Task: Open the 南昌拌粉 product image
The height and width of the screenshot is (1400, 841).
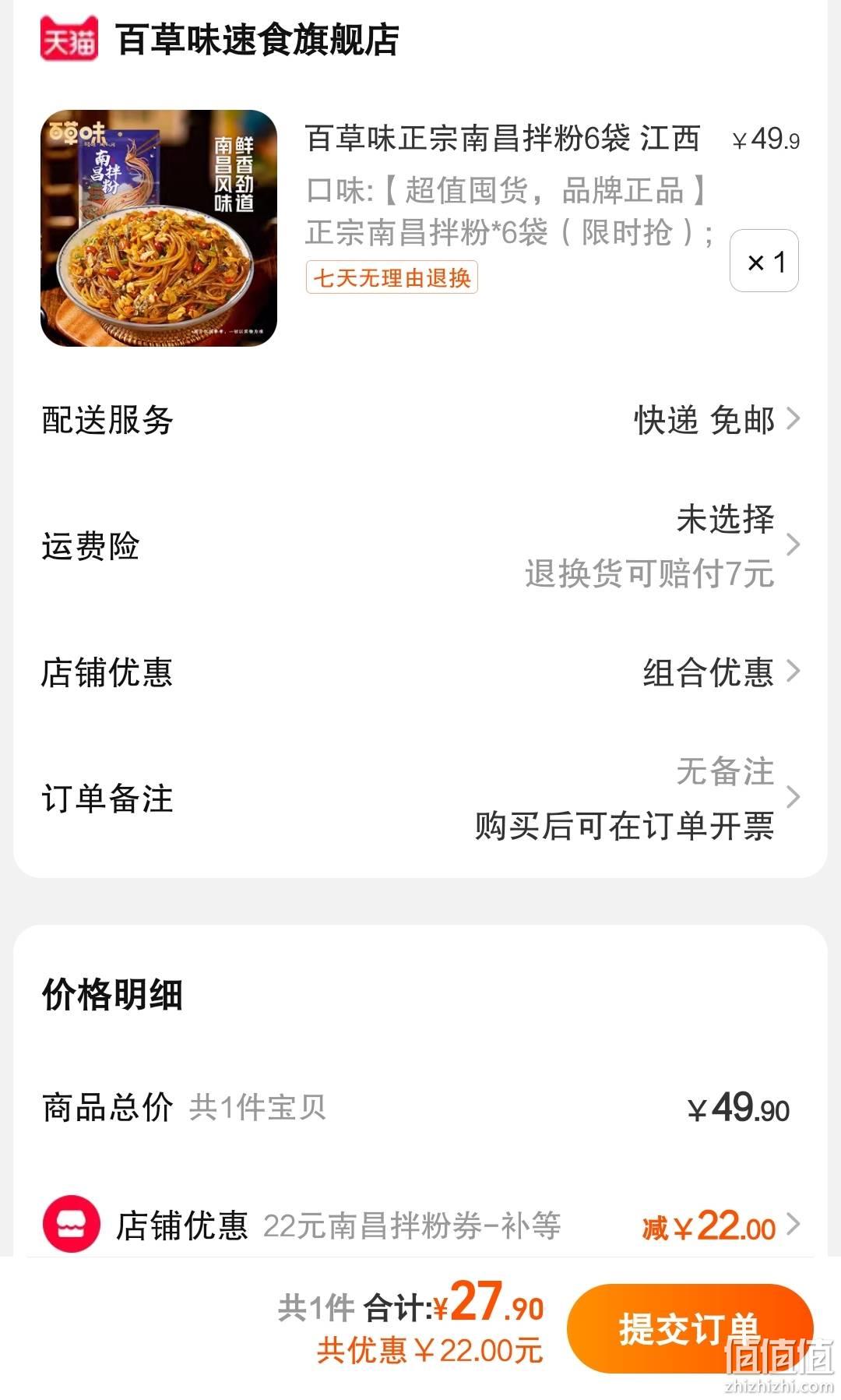Action: pos(159,228)
